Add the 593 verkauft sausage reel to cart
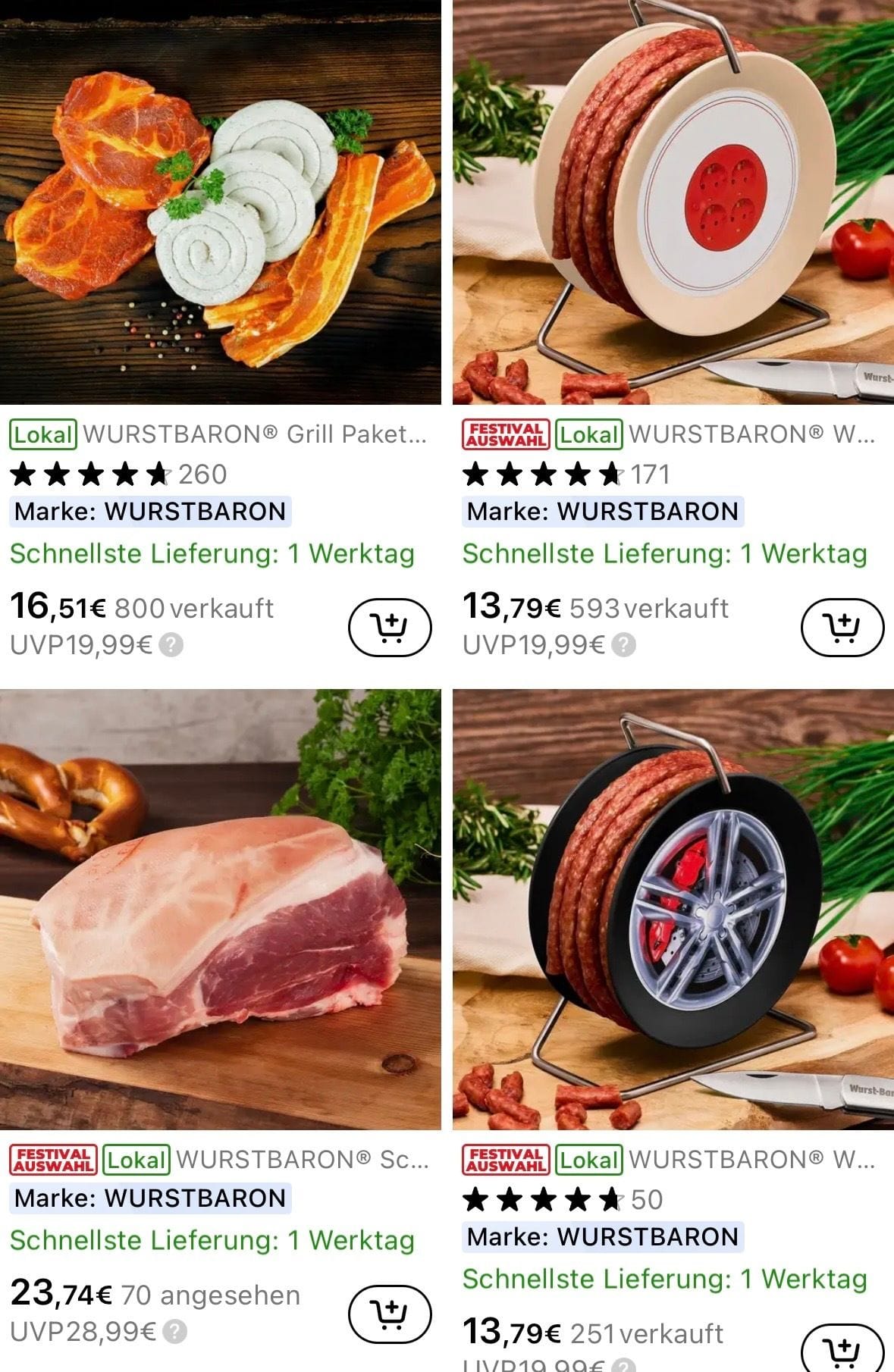 [842, 628]
